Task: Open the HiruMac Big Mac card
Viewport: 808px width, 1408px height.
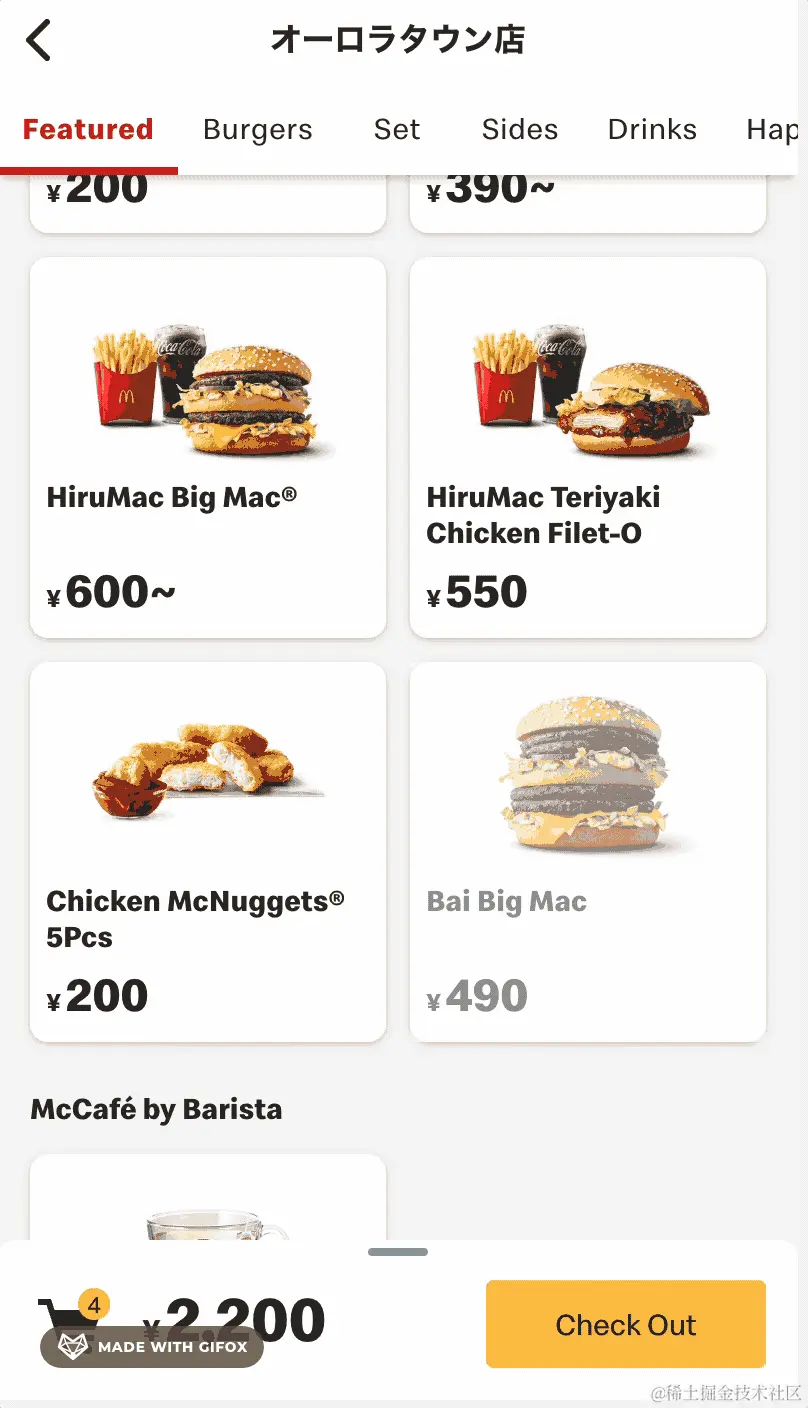Action: pyautogui.click(x=208, y=448)
